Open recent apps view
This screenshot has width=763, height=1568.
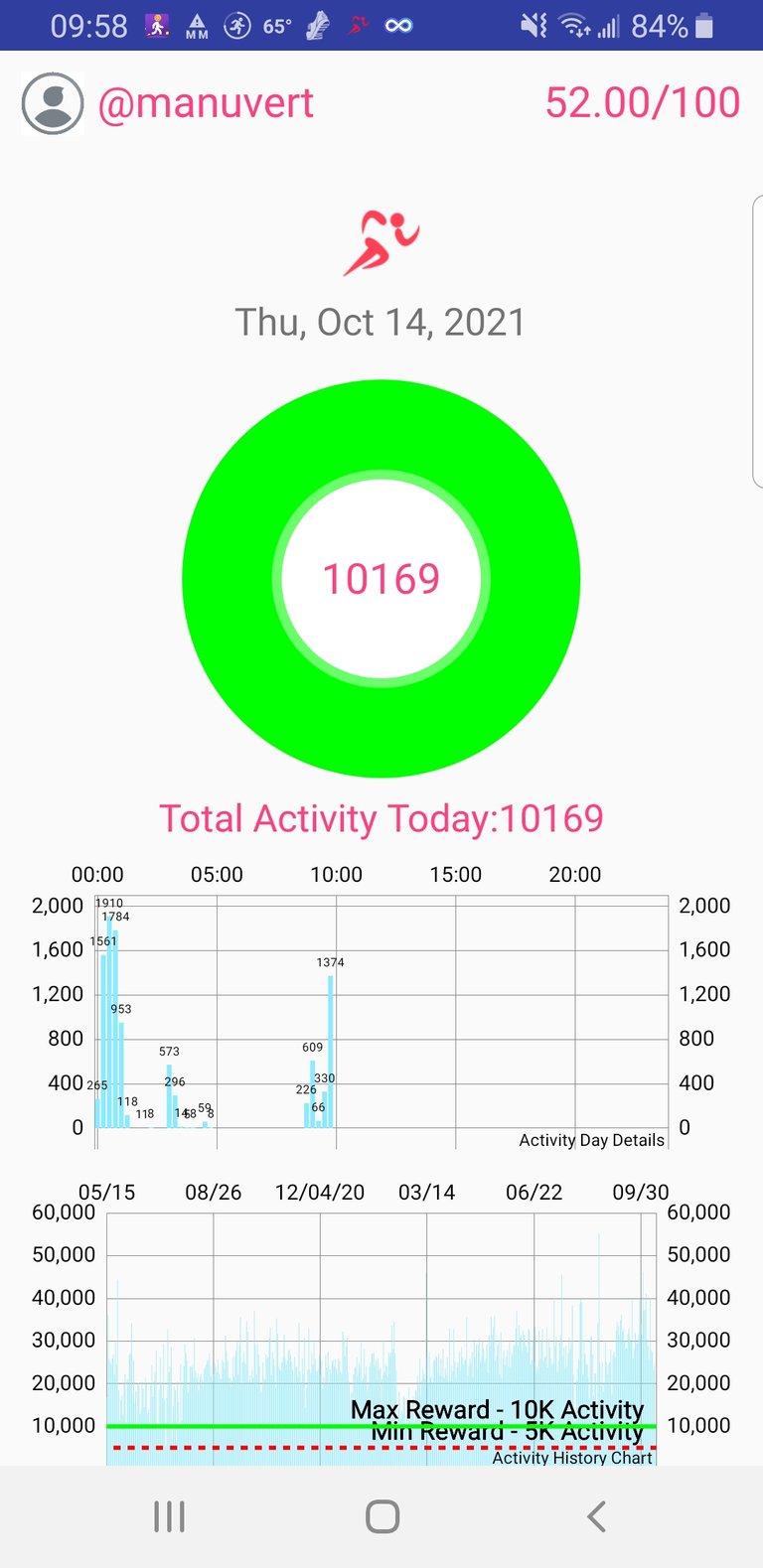click(x=169, y=1516)
